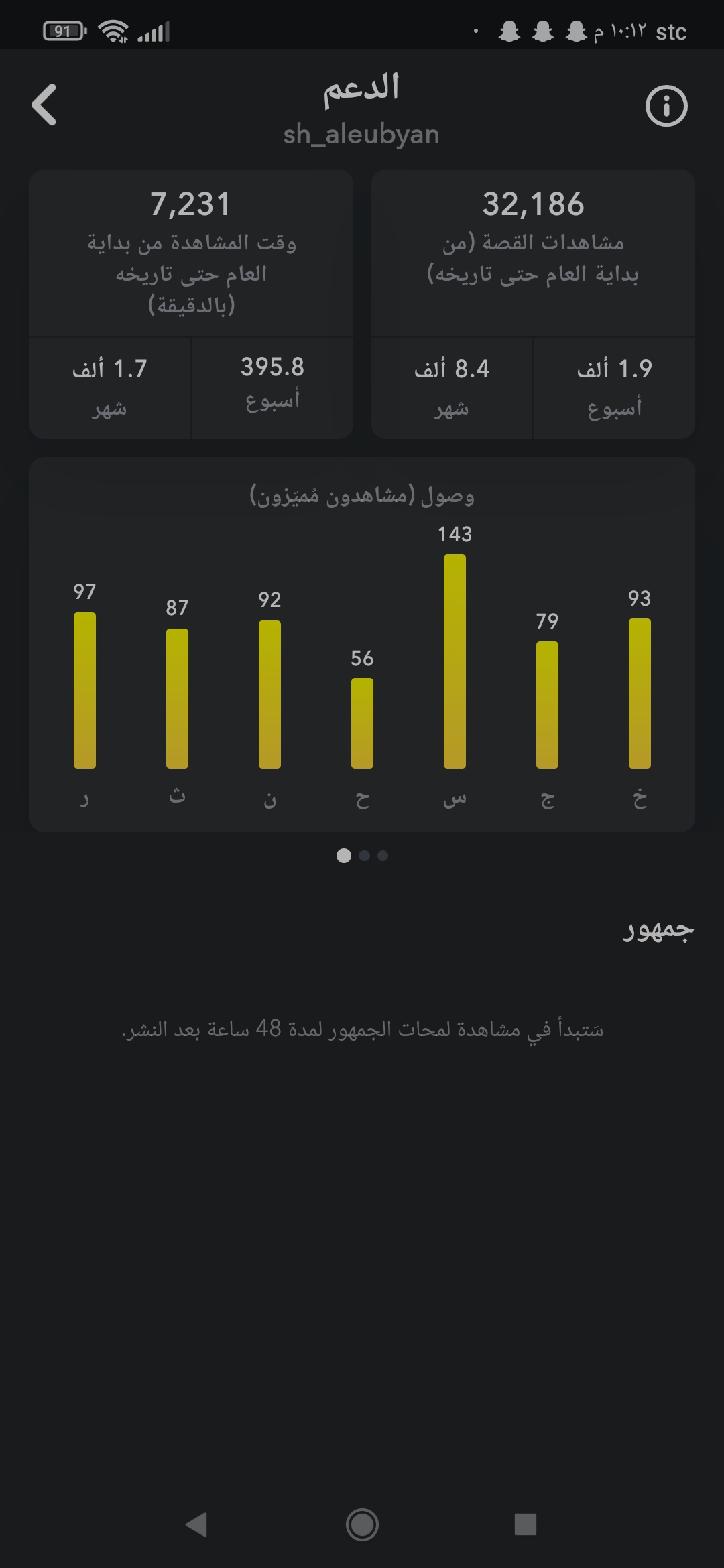Viewport: 724px width, 1568px height.
Task: Tap the second page indicator dot
Action: click(x=364, y=856)
